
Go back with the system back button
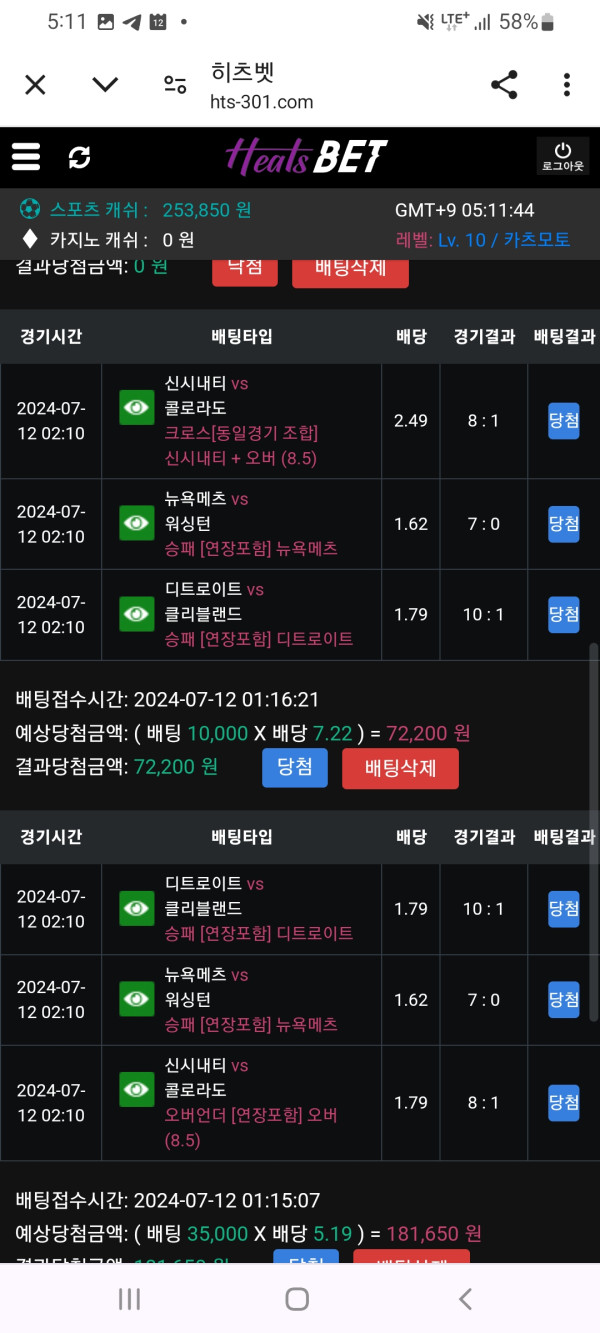(x=465, y=1298)
